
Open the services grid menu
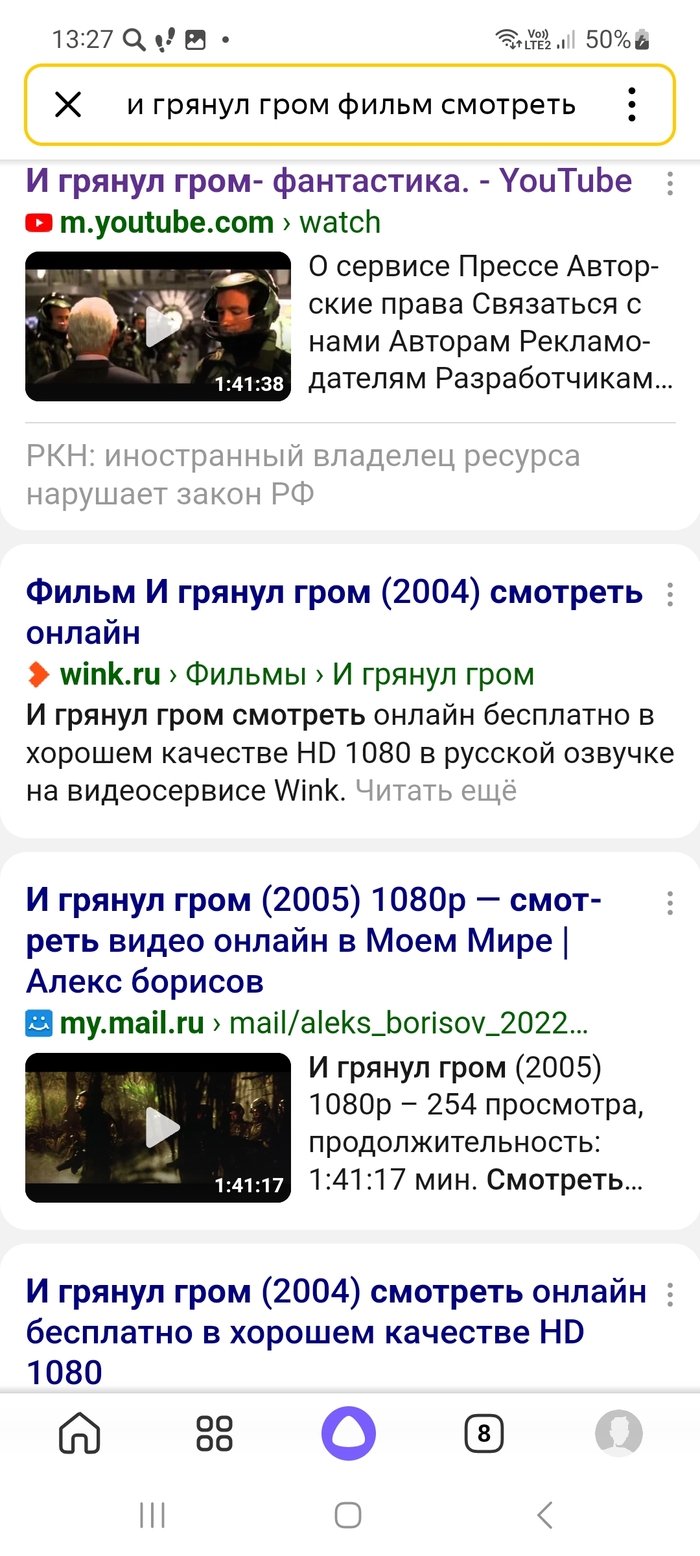[x=214, y=1434]
